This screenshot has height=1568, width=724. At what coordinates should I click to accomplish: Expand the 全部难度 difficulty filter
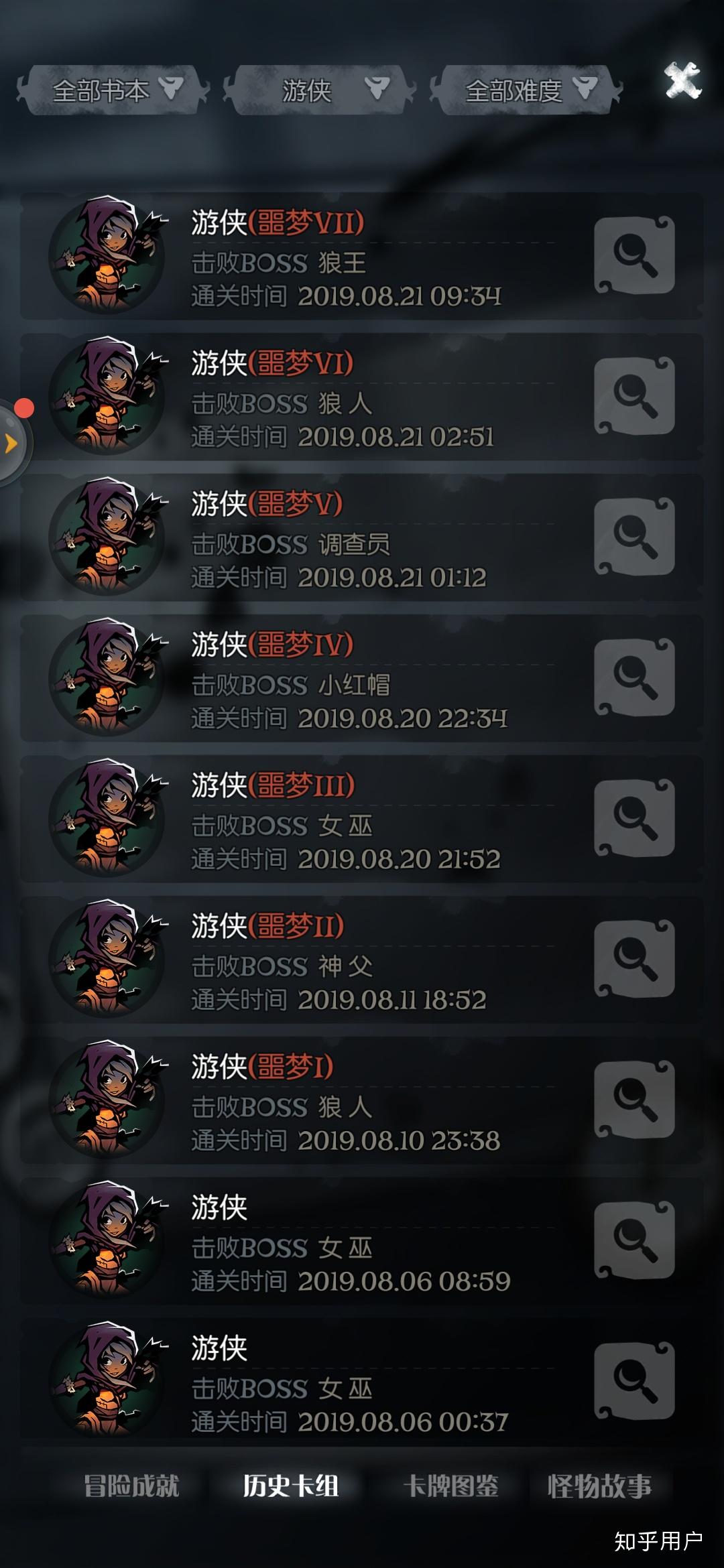tap(526, 90)
